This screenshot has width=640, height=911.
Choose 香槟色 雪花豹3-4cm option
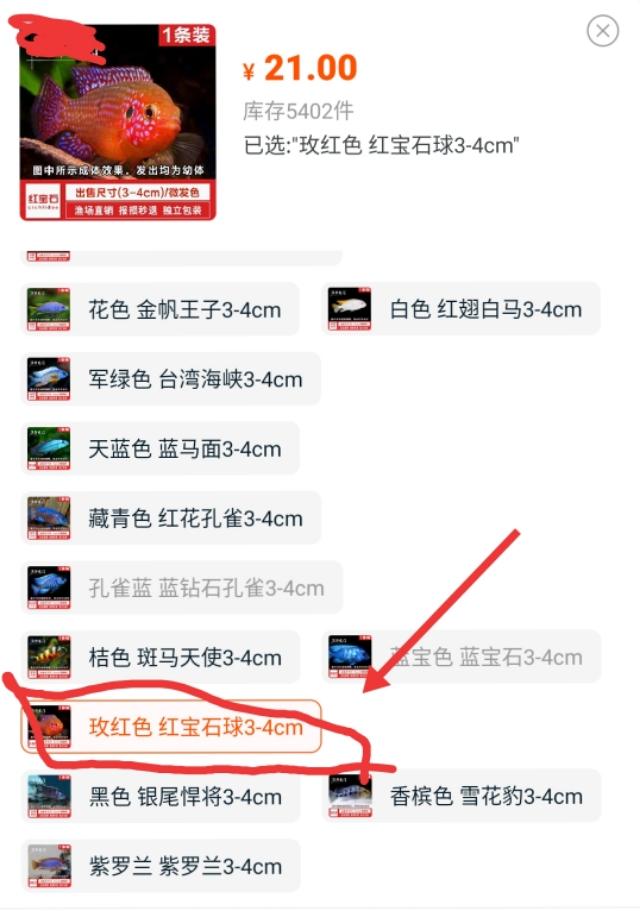462,797
